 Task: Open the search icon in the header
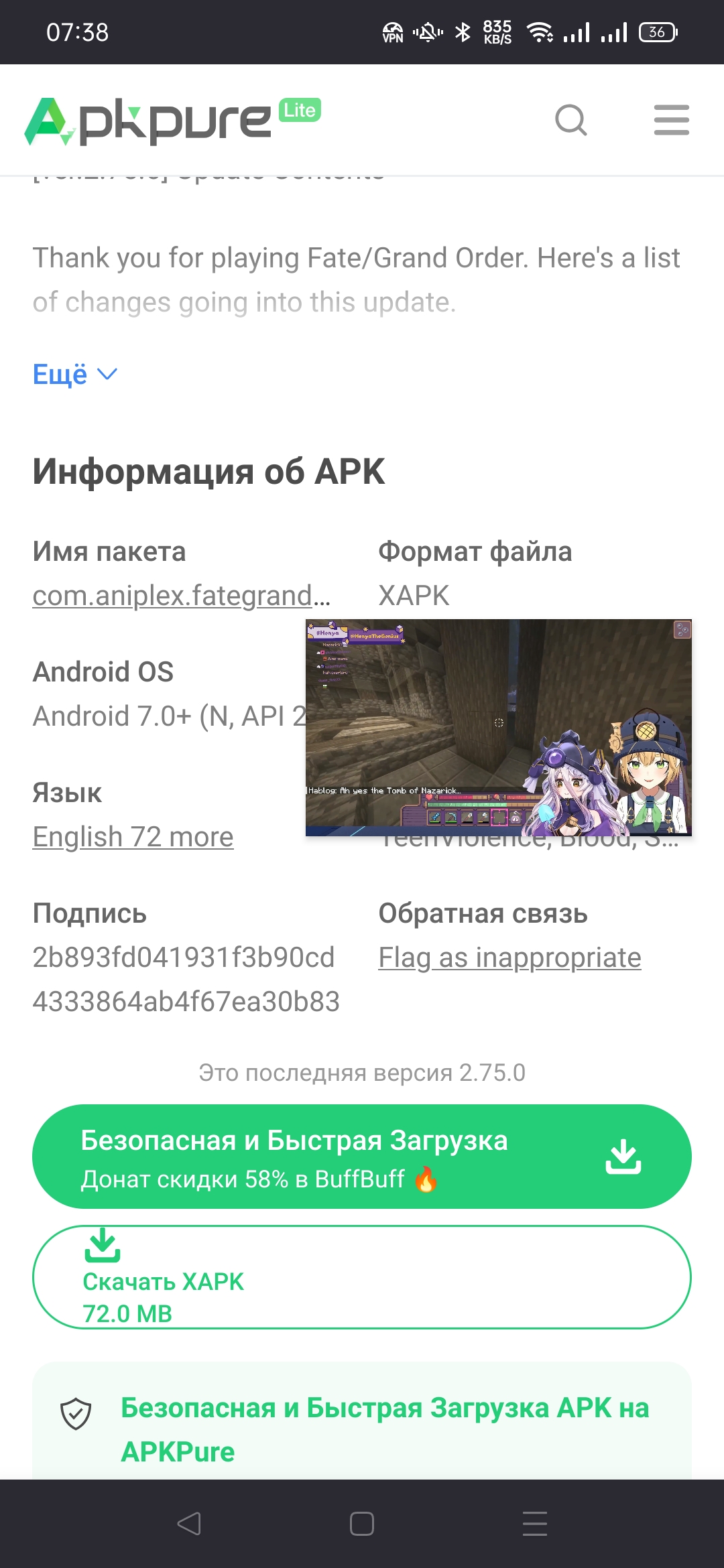[571, 121]
